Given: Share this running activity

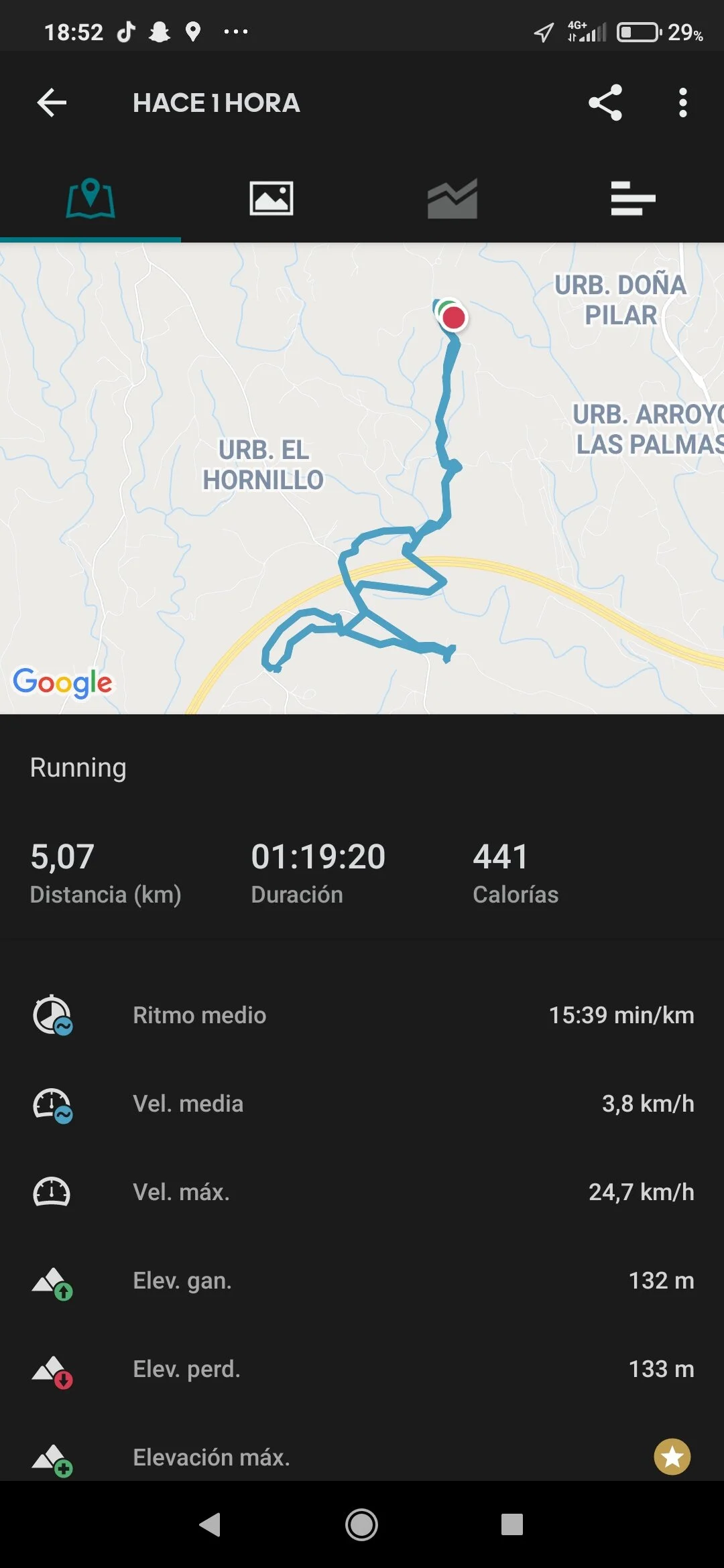Looking at the screenshot, I should tap(605, 103).
